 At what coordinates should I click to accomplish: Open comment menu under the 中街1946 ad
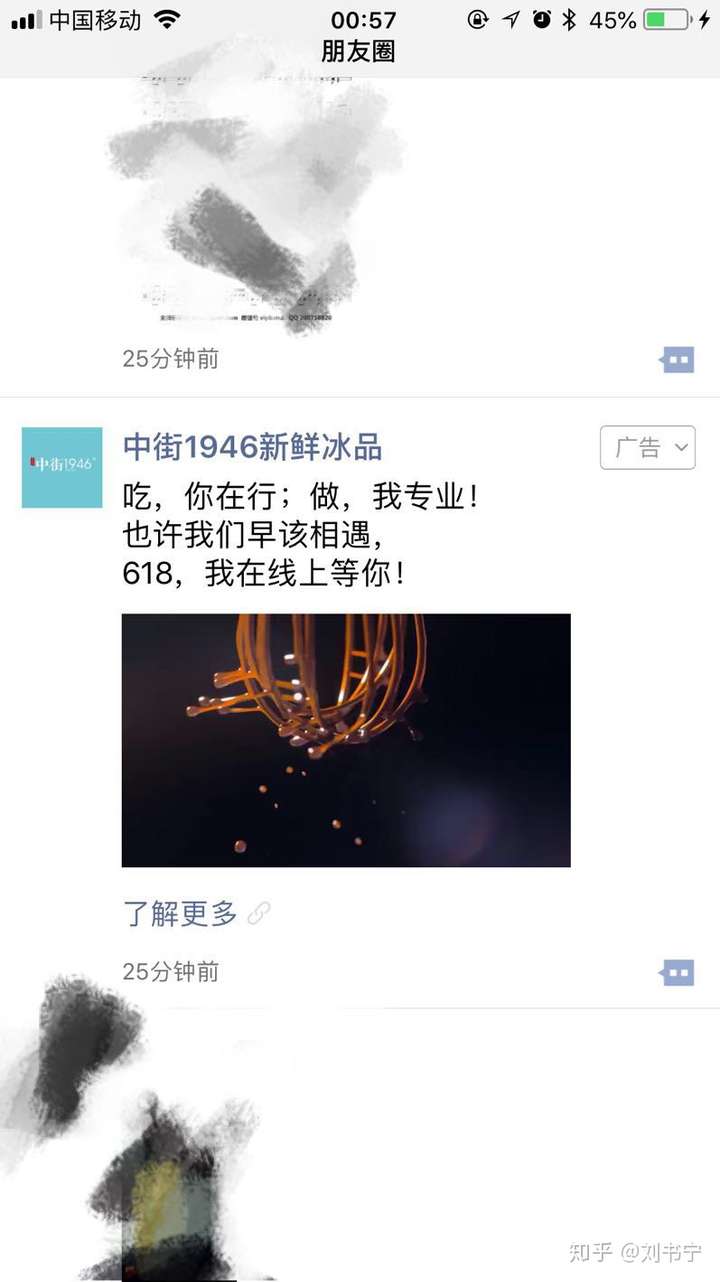tap(677, 971)
